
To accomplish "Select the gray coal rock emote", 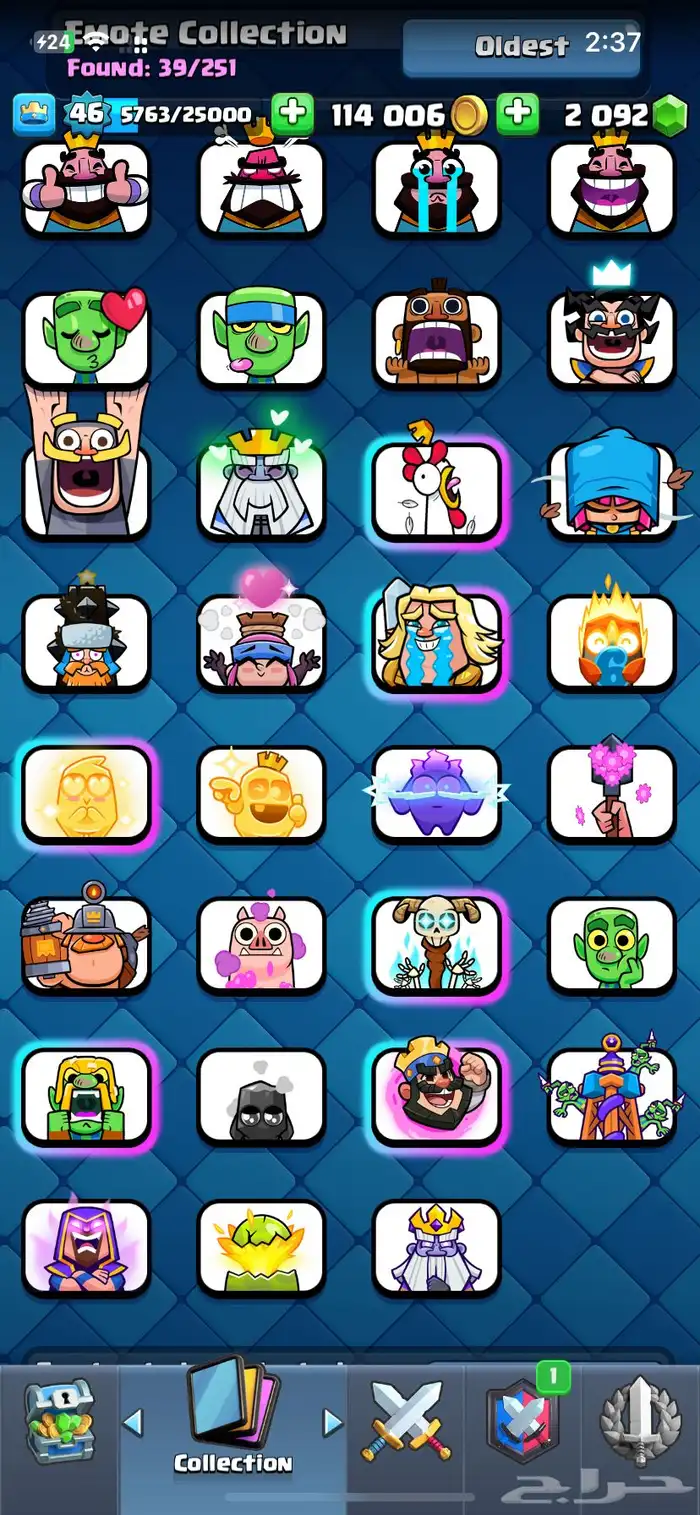I will click(261, 1097).
